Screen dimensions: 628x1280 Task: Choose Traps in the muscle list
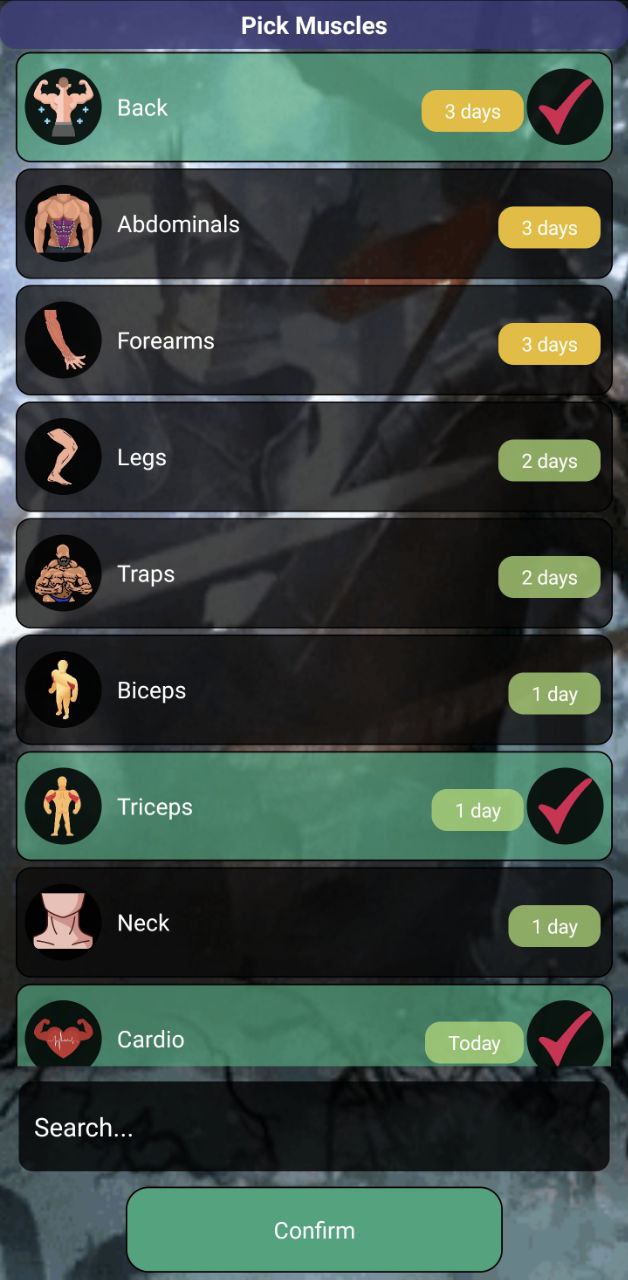click(x=313, y=574)
